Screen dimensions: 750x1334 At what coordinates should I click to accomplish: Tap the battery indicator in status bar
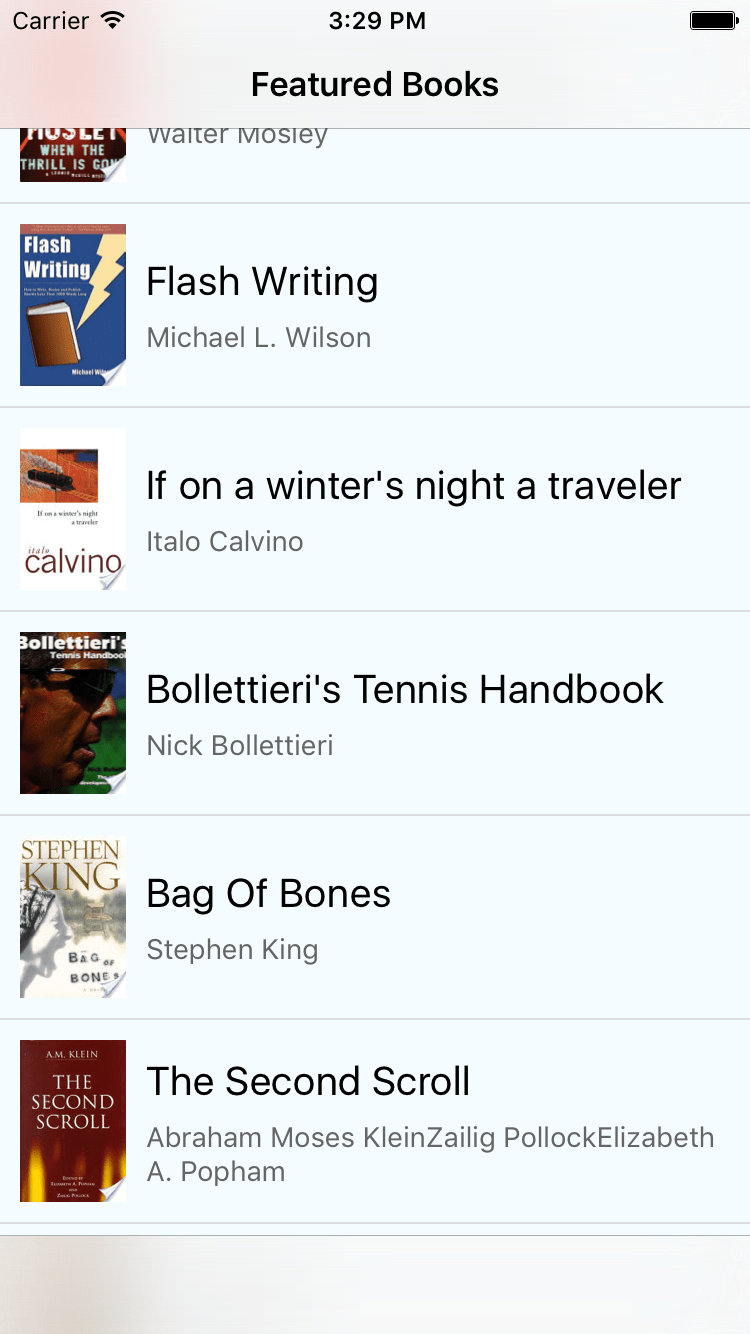[x=713, y=19]
